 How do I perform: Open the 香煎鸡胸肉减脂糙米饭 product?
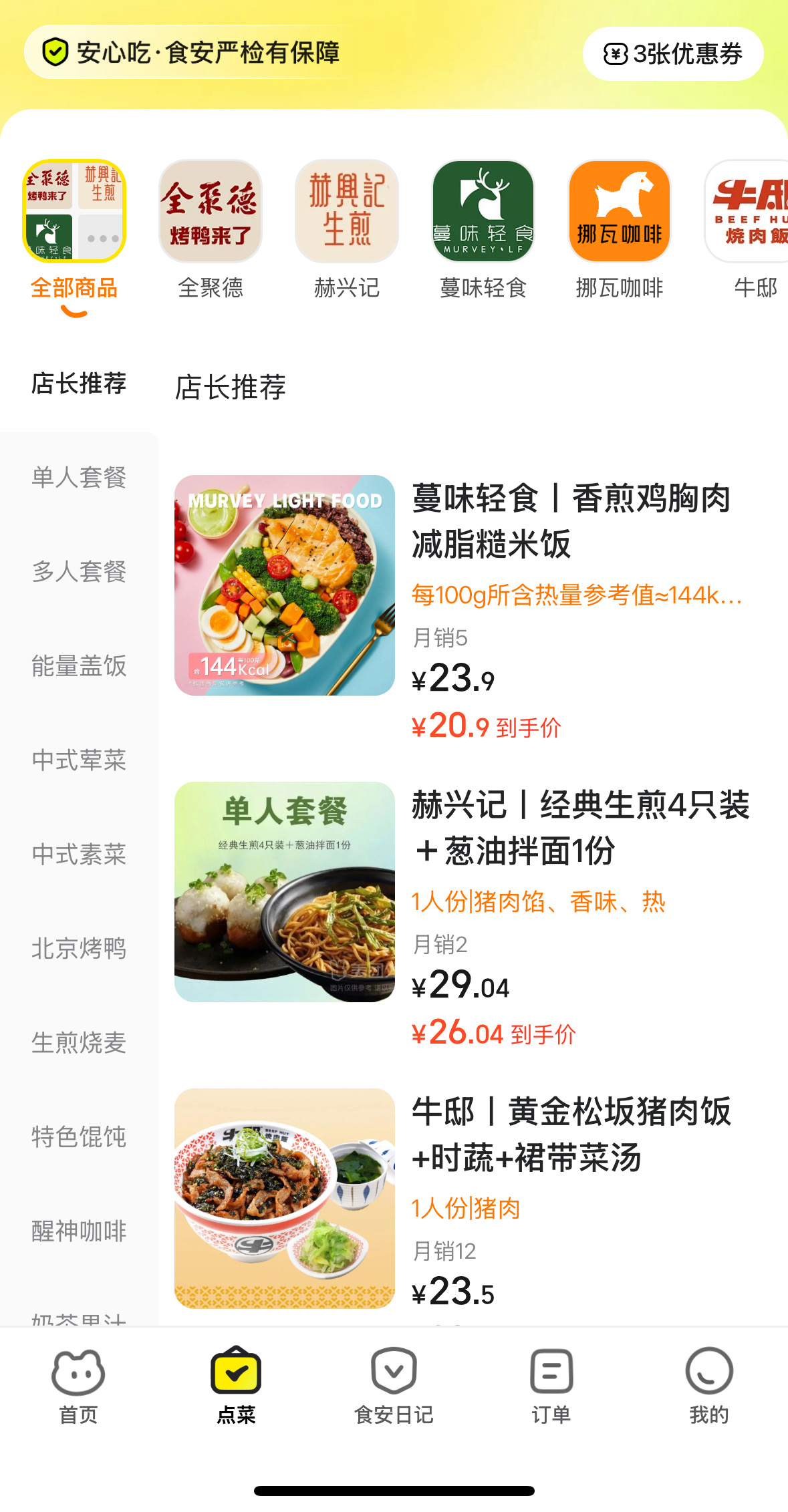point(571,521)
